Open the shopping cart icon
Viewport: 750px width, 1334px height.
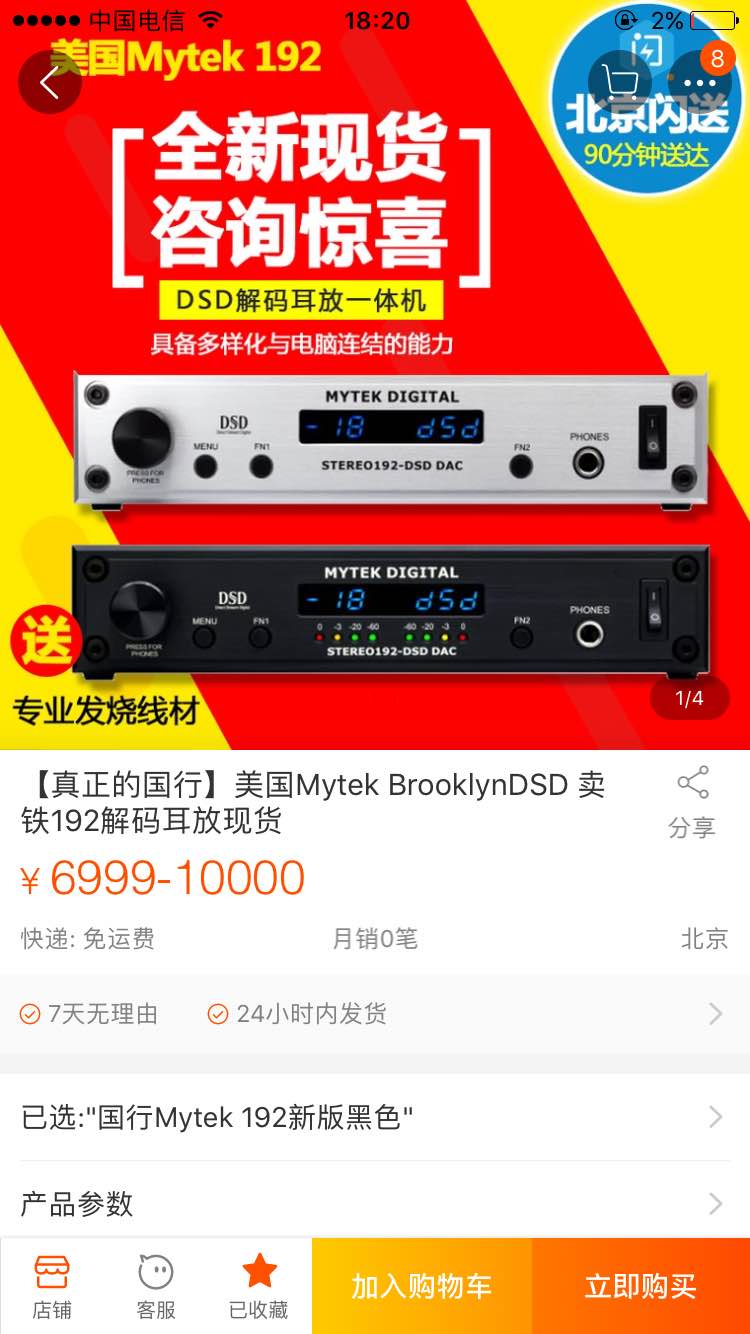620,82
